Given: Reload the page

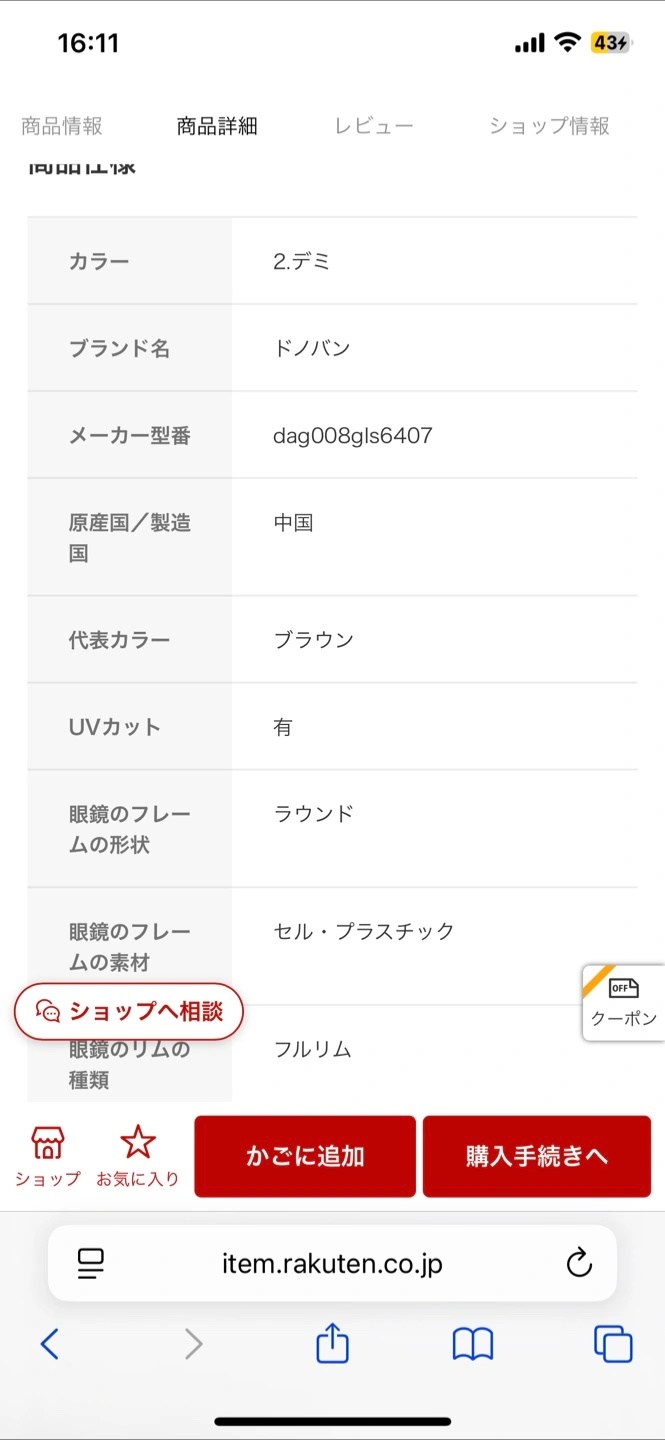Looking at the screenshot, I should click(x=579, y=1264).
